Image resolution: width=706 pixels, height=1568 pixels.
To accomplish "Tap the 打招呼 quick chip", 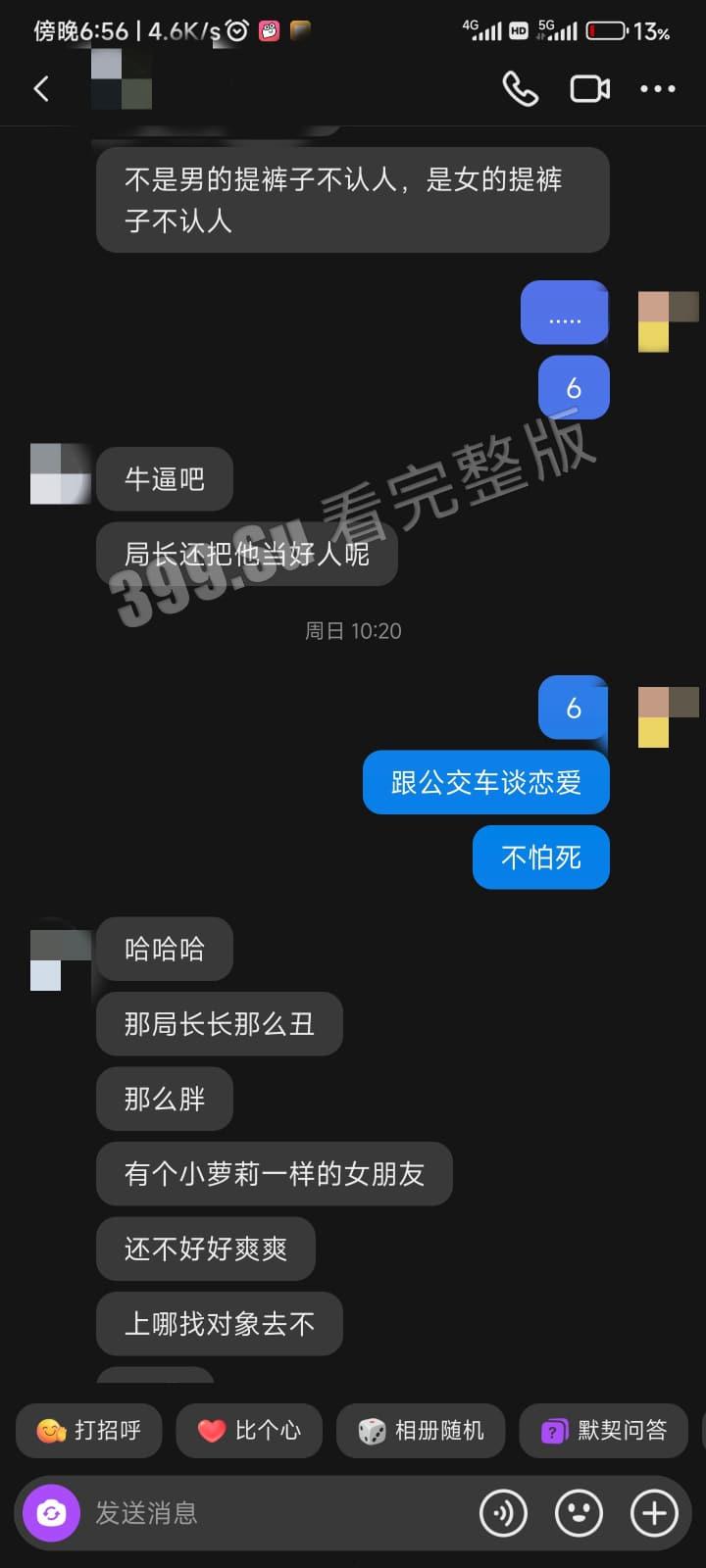I will click(89, 1431).
